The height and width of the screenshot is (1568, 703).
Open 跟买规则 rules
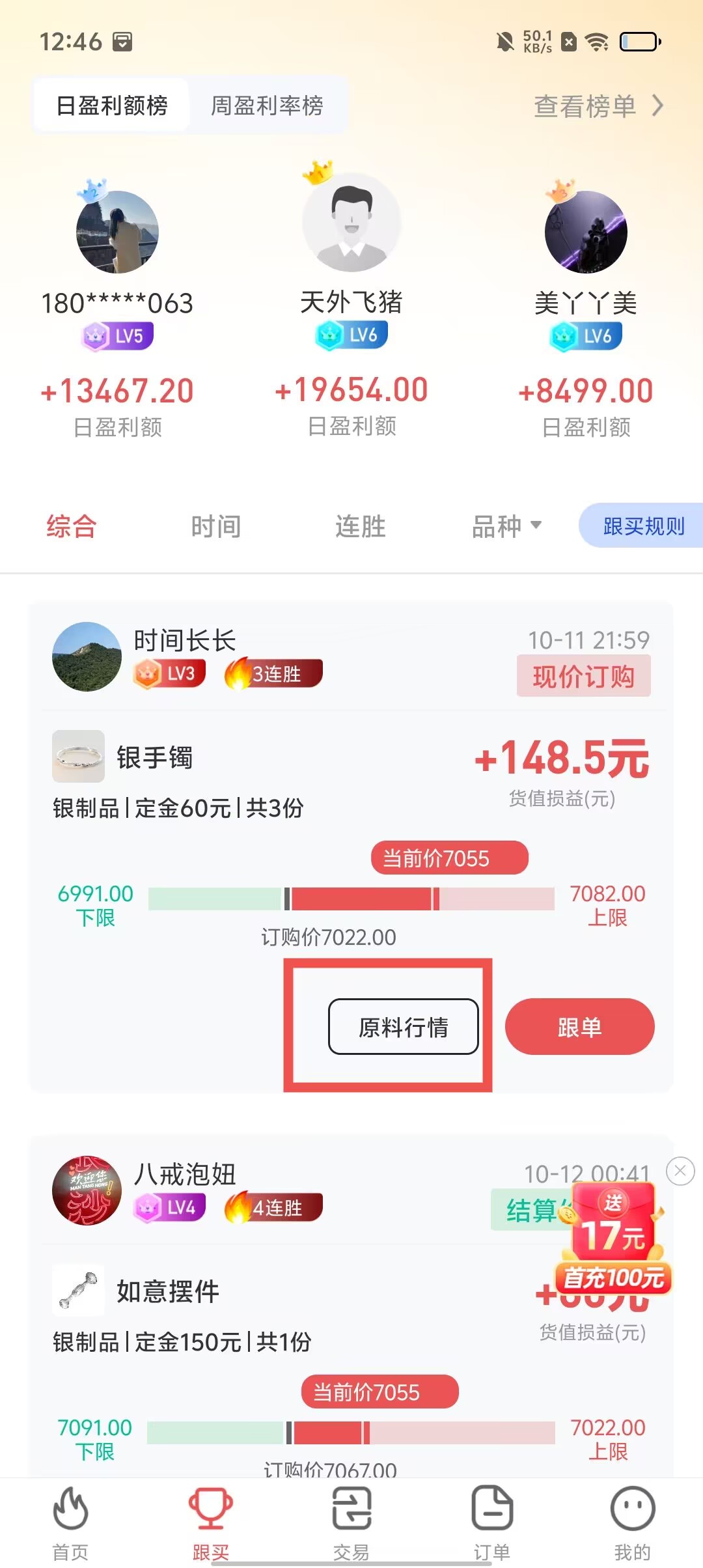tap(643, 526)
